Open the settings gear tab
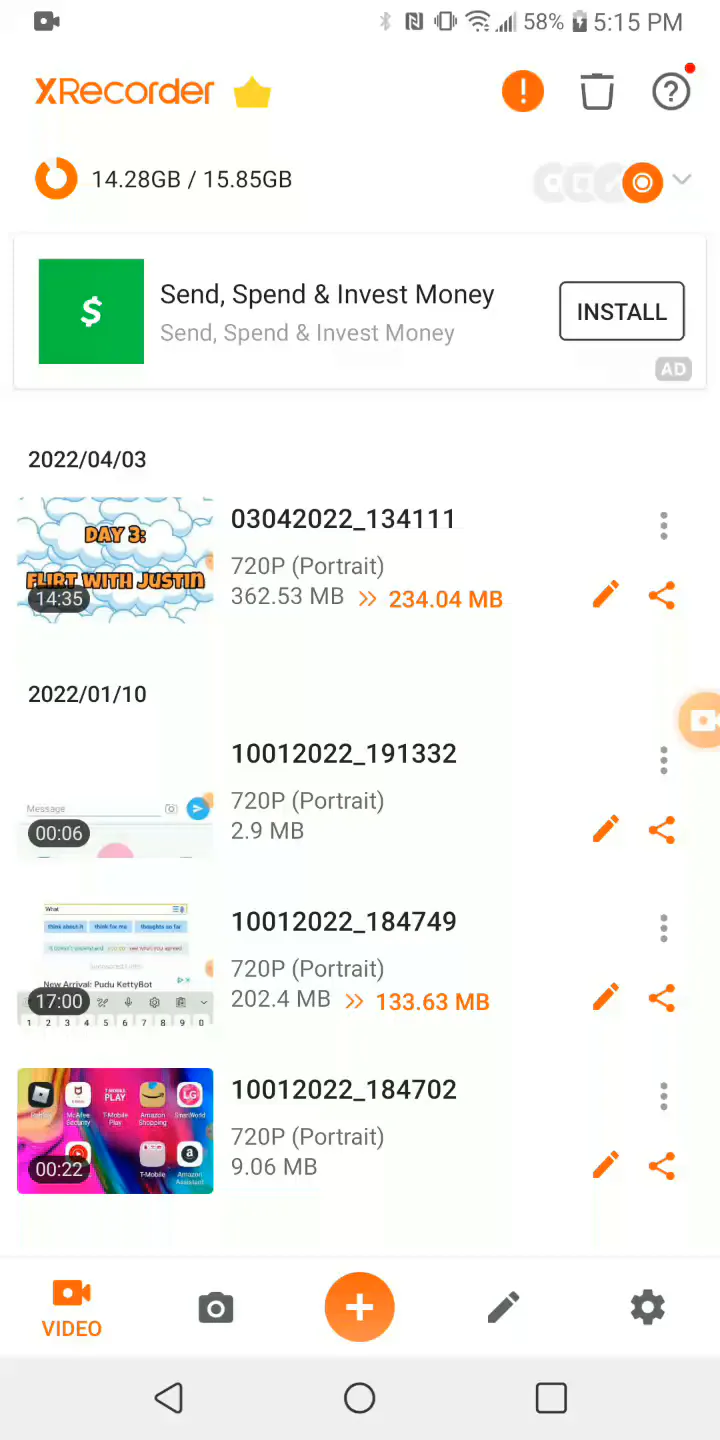 pos(648,1308)
